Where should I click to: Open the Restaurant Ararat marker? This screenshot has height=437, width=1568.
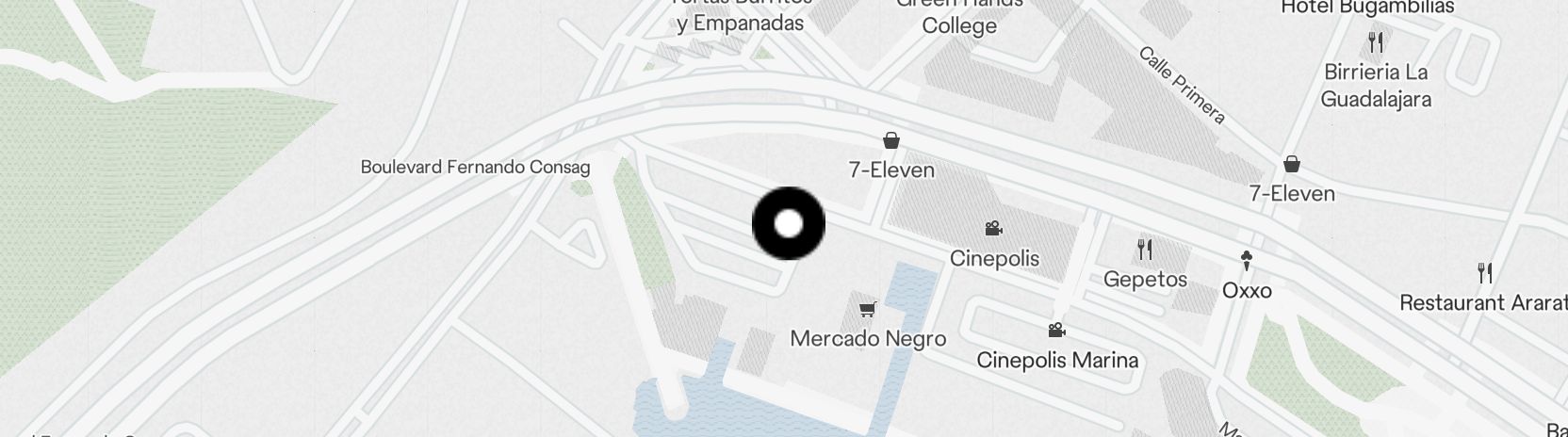coord(1485,273)
